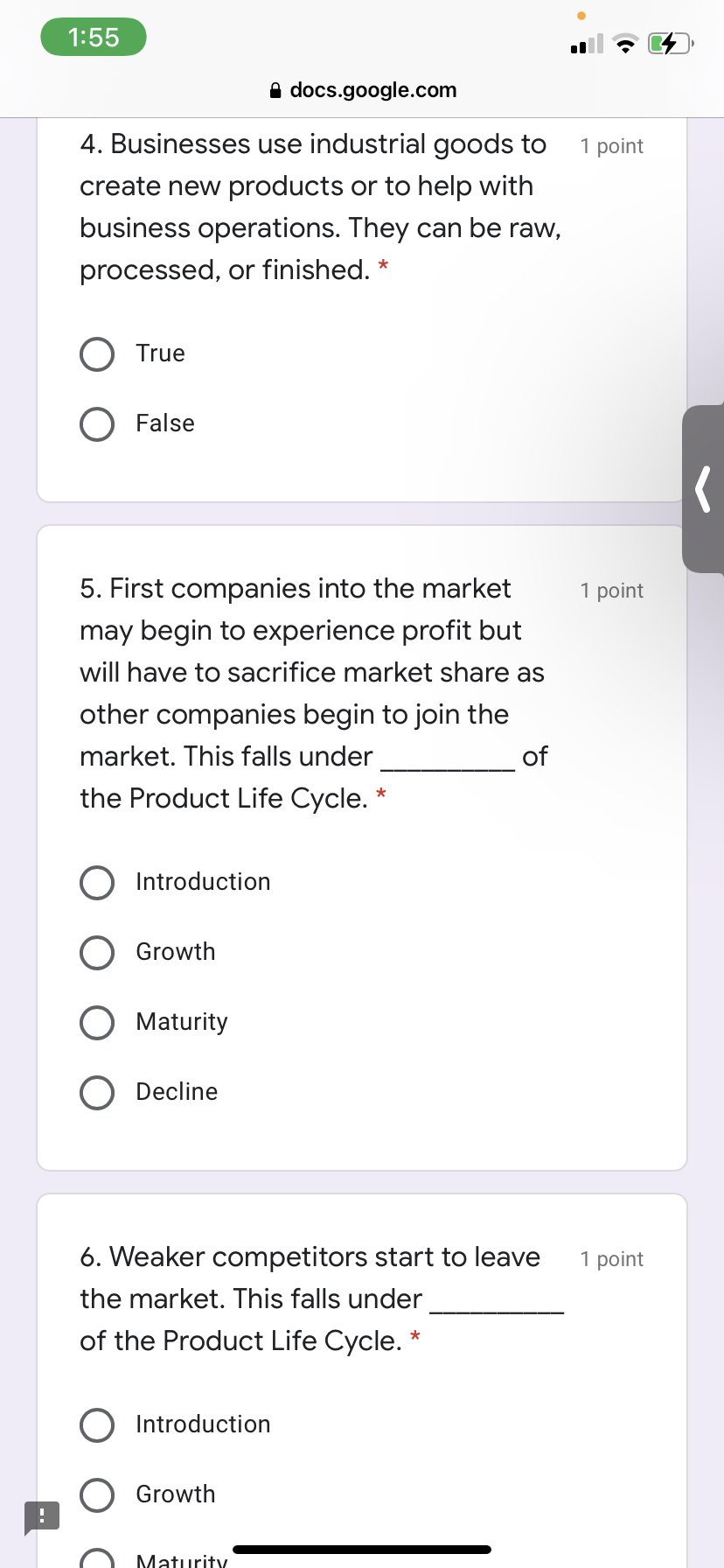Choose Decline for question 5
Viewport: 724px width, 1568px height.
click(x=96, y=1093)
